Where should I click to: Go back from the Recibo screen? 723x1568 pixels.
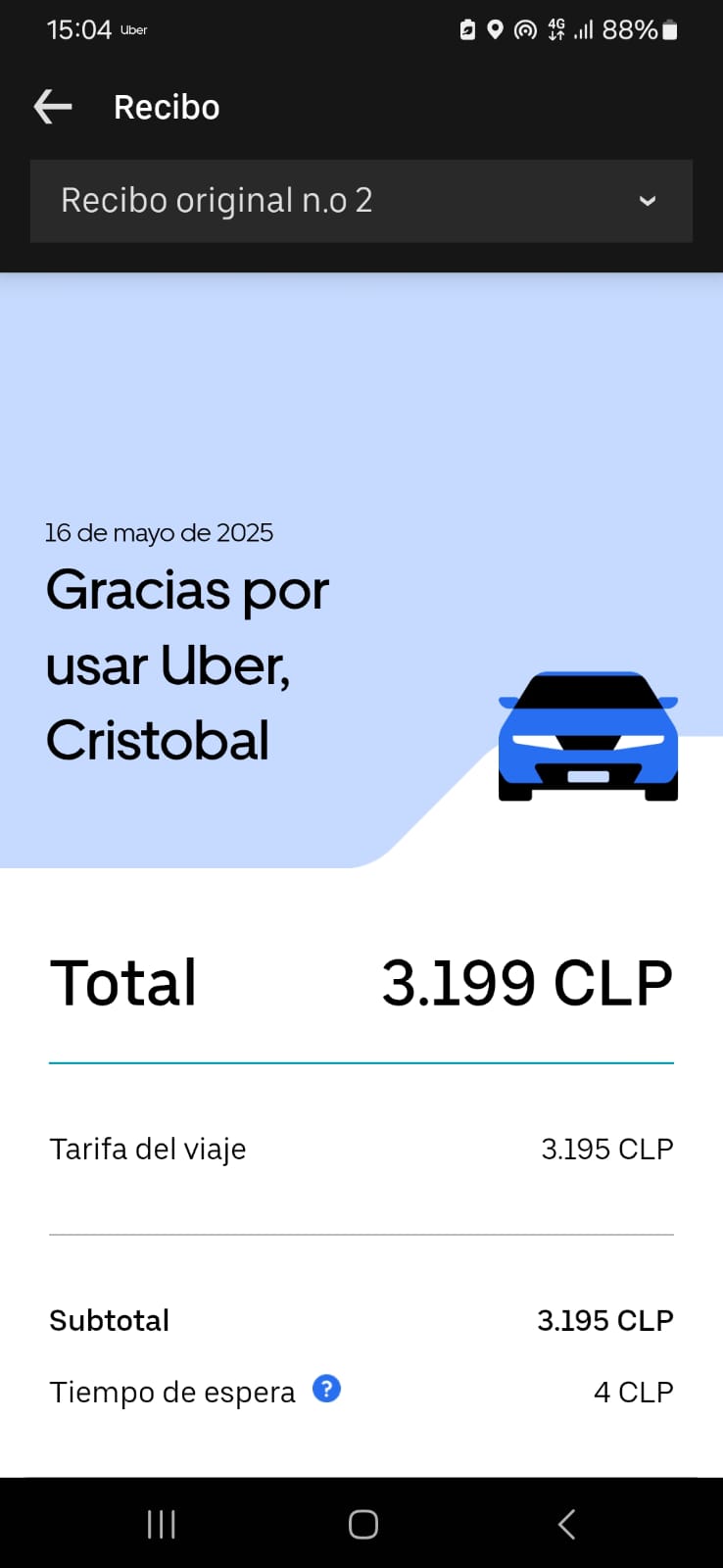coord(53,107)
